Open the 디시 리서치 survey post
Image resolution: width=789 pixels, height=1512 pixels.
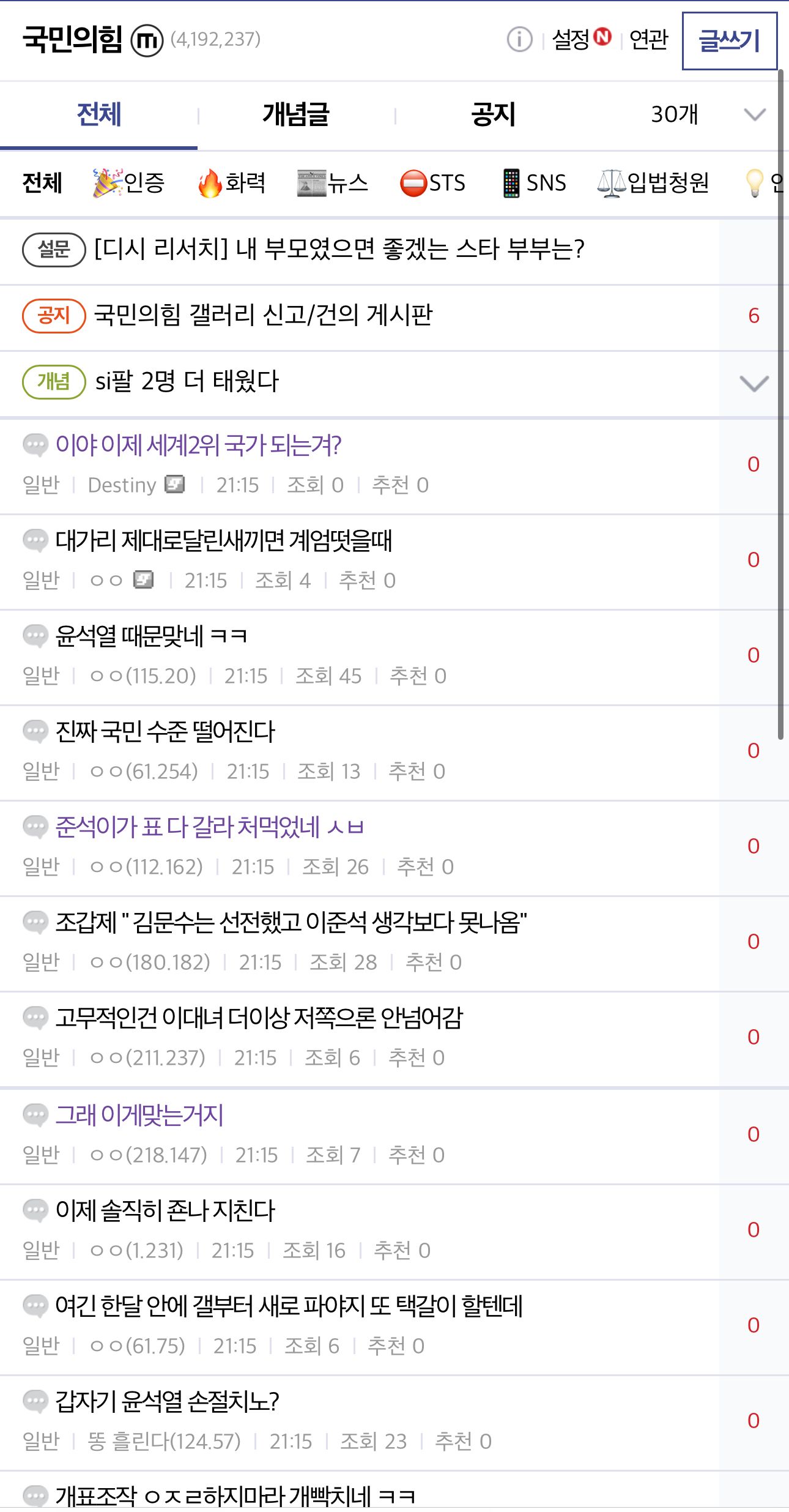coord(339,249)
